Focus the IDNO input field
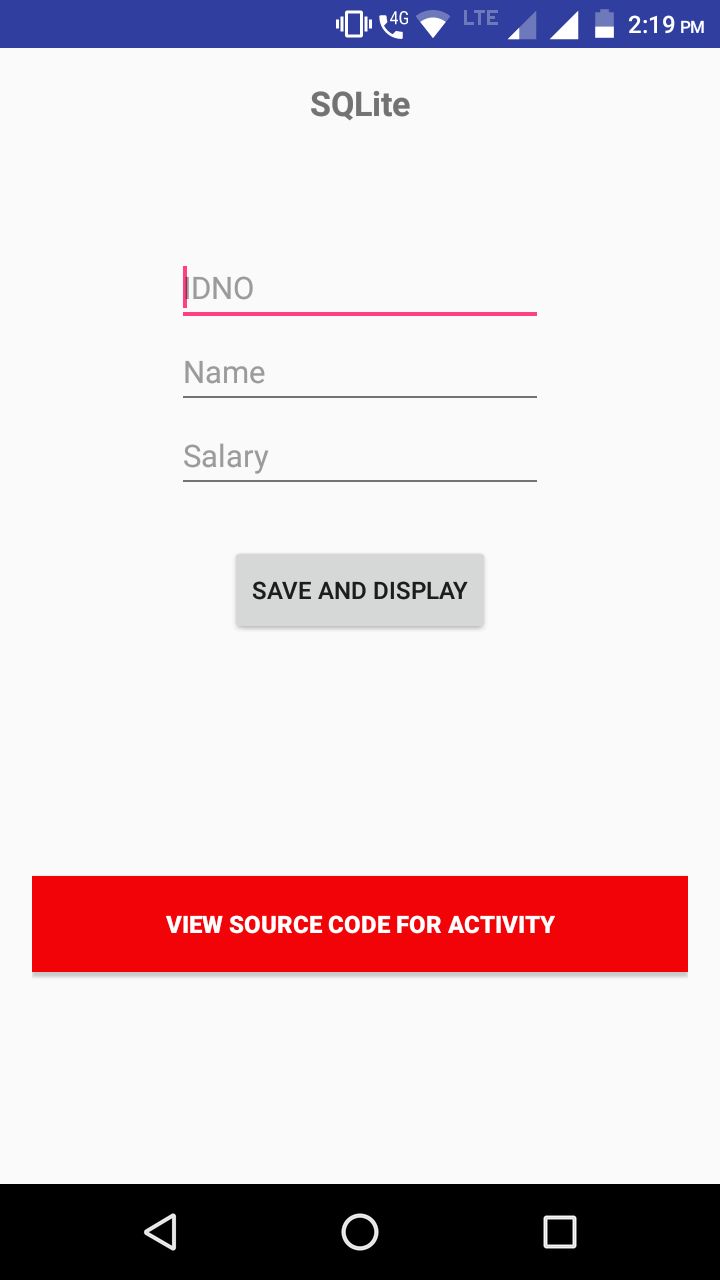The width and height of the screenshot is (720, 1280). coord(360,289)
